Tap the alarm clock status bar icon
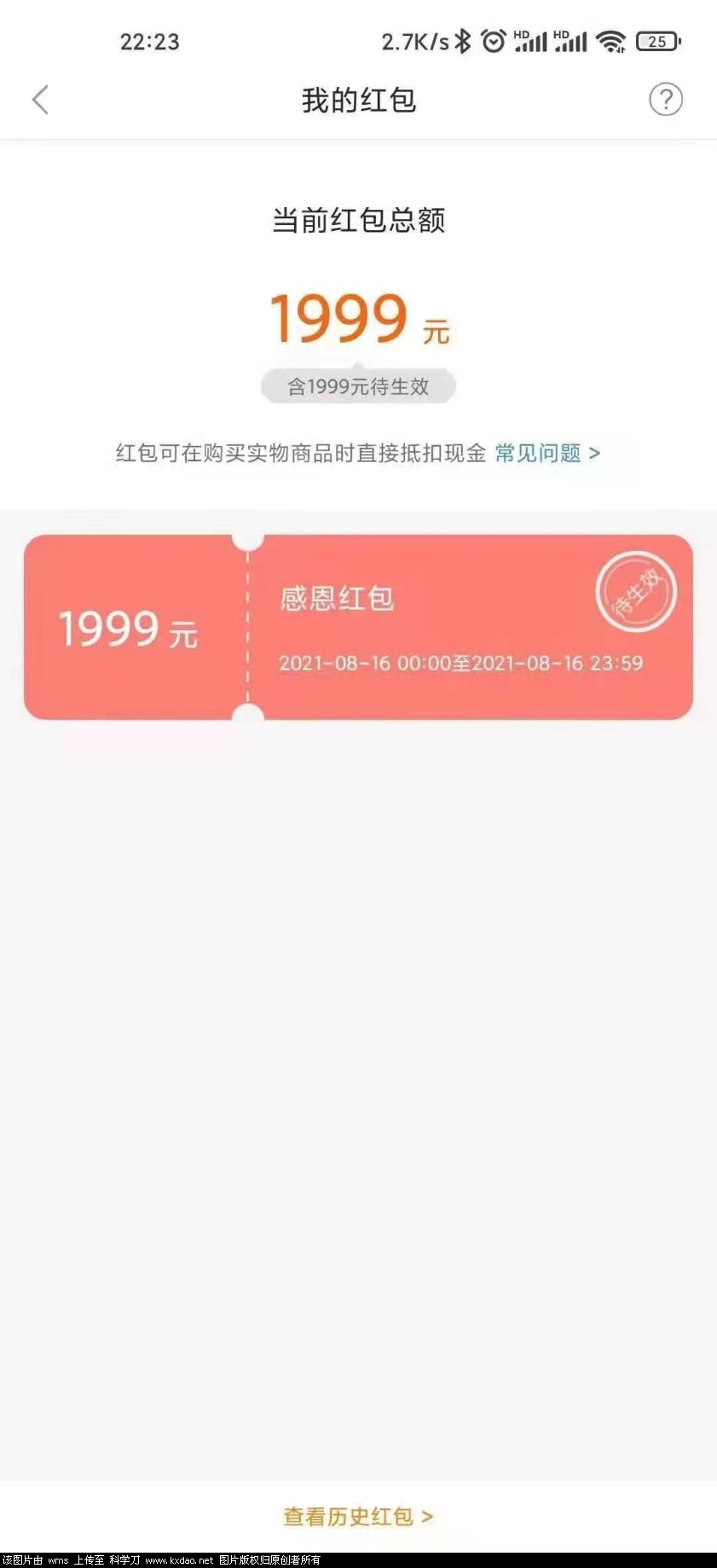 (x=494, y=39)
